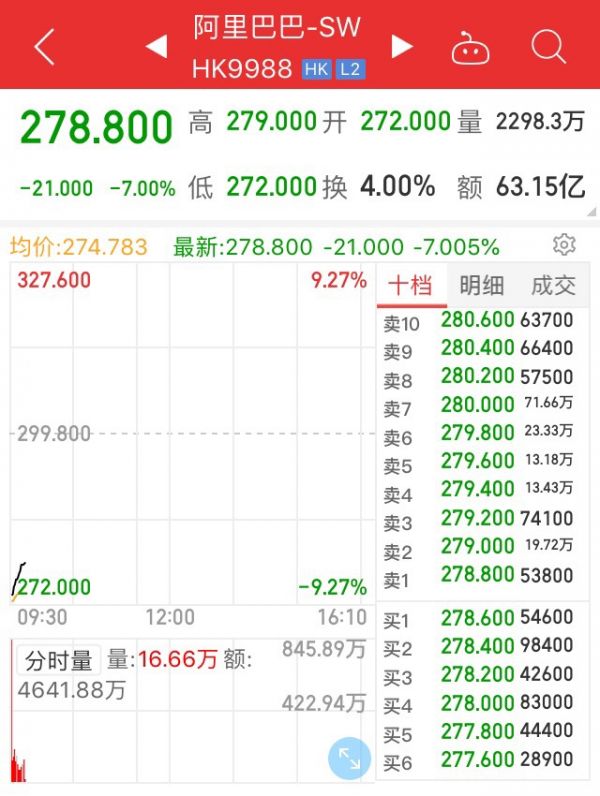Open chart settings via the gear icon
The width and height of the screenshot is (600, 796).
point(564,245)
